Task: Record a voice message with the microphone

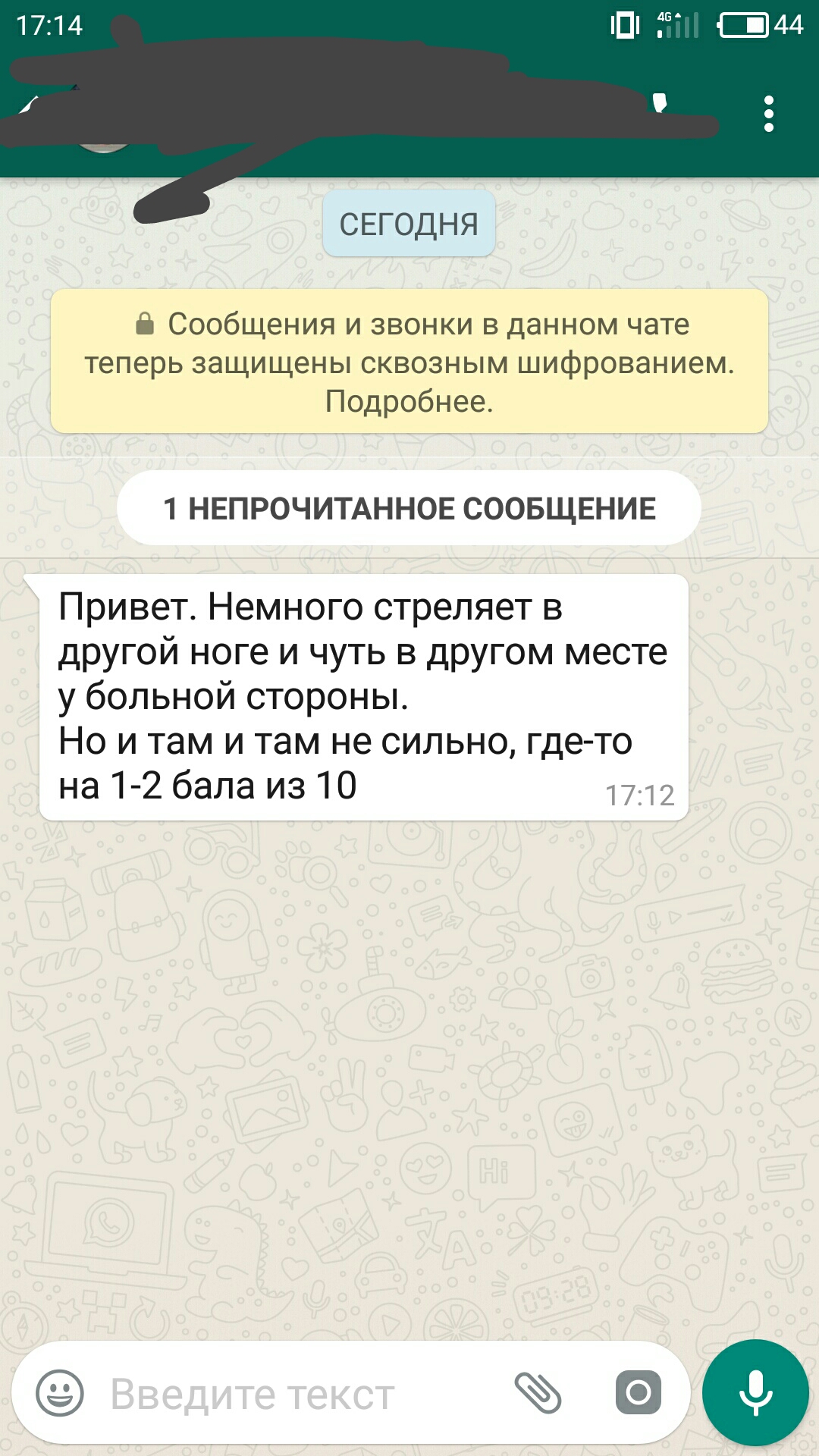Action: click(755, 1393)
